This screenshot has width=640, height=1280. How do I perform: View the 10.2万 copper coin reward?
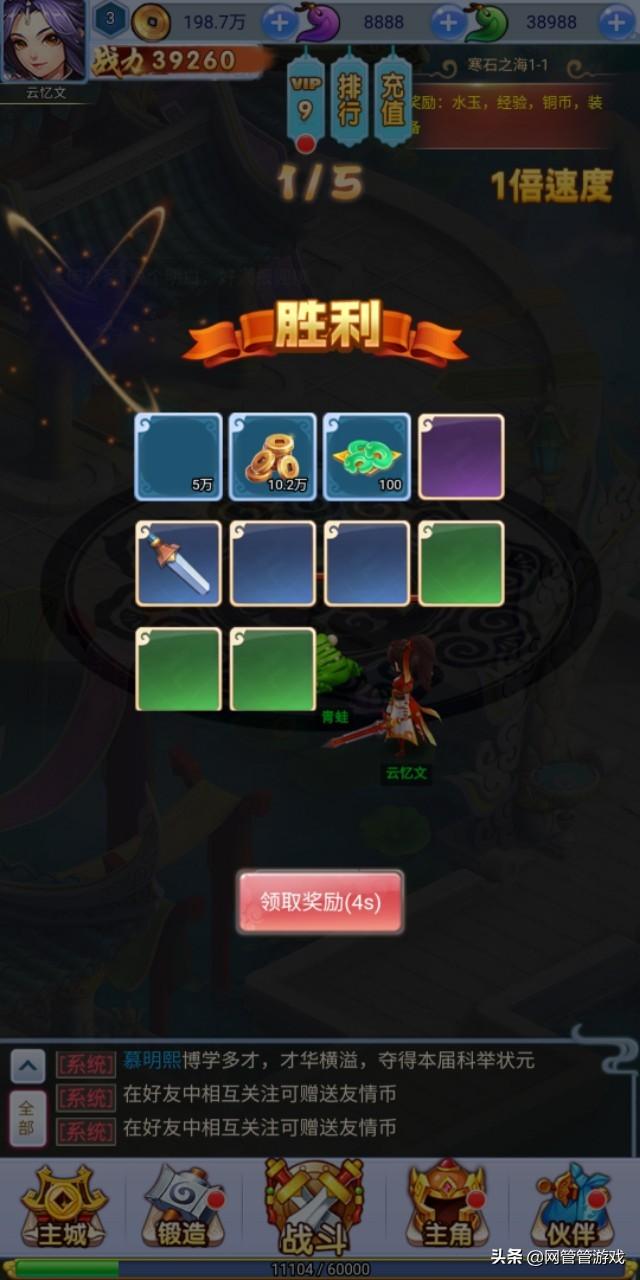click(272, 456)
